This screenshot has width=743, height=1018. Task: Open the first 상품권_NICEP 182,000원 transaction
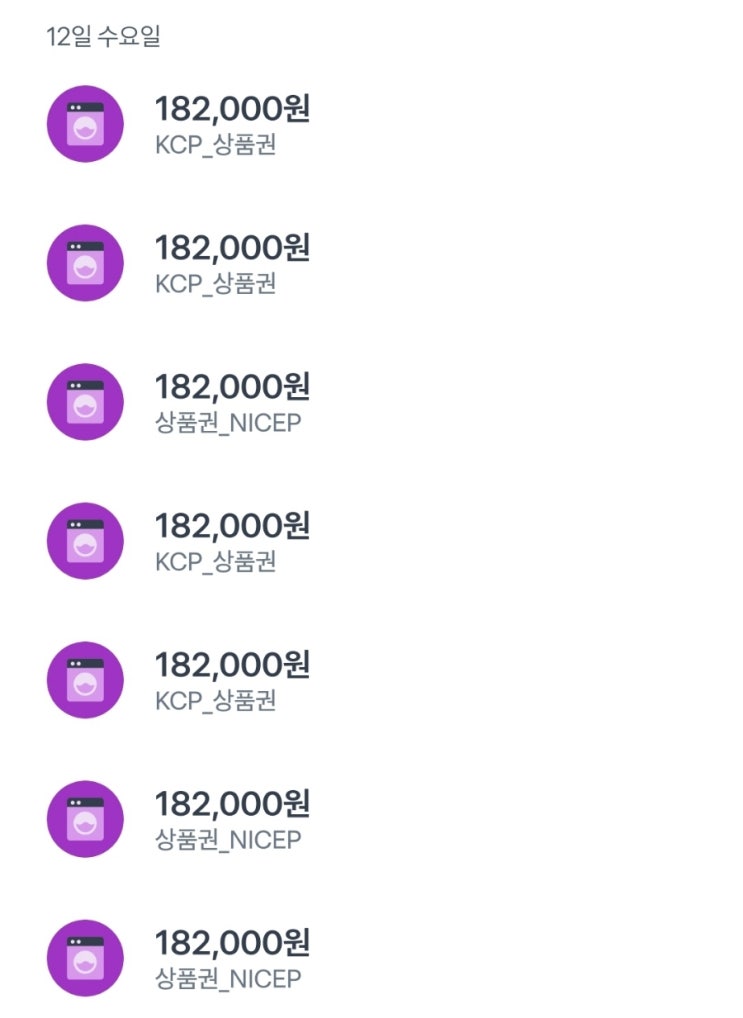(x=372, y=402)
